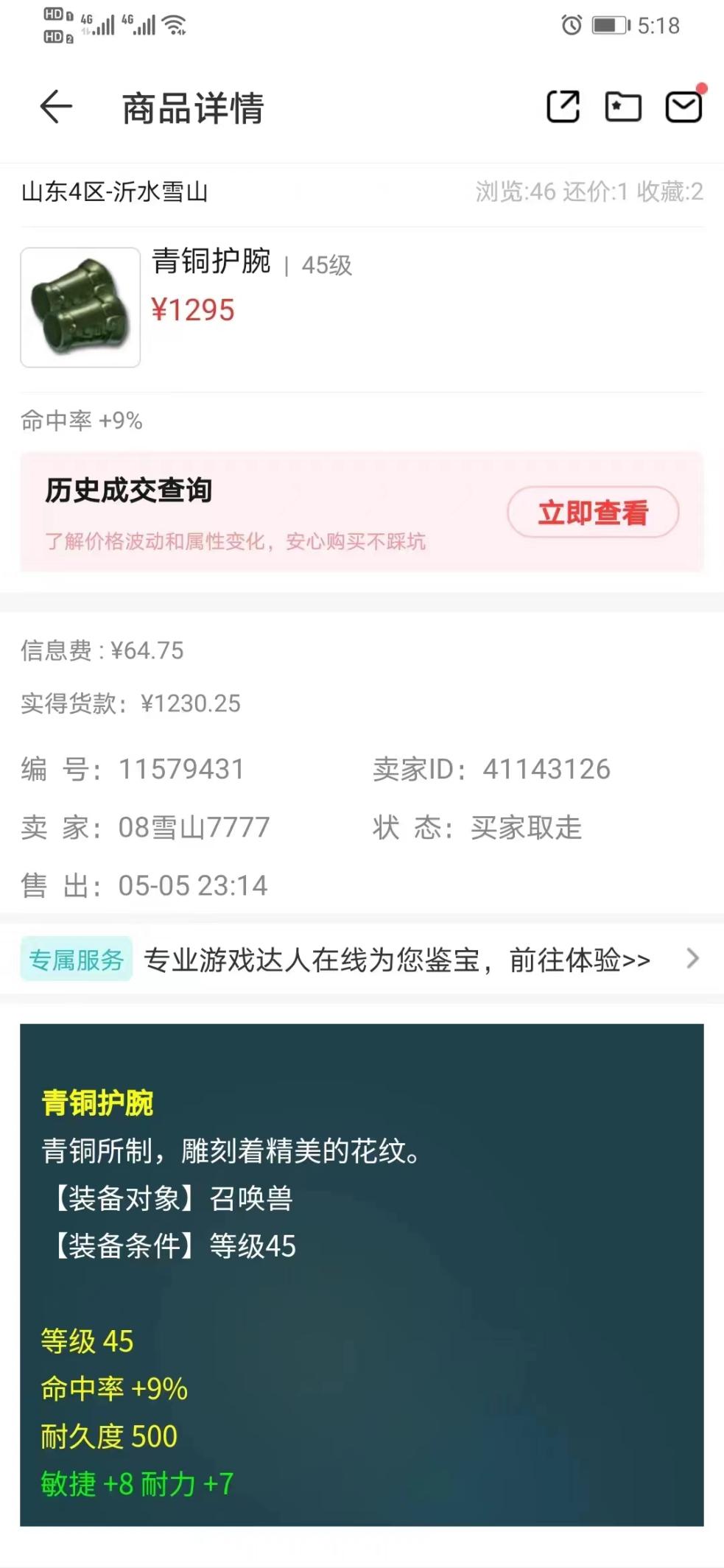Tap 立即查看 to view transaction history
Screen dimensions: 724x1568
[x=593, y=512]
